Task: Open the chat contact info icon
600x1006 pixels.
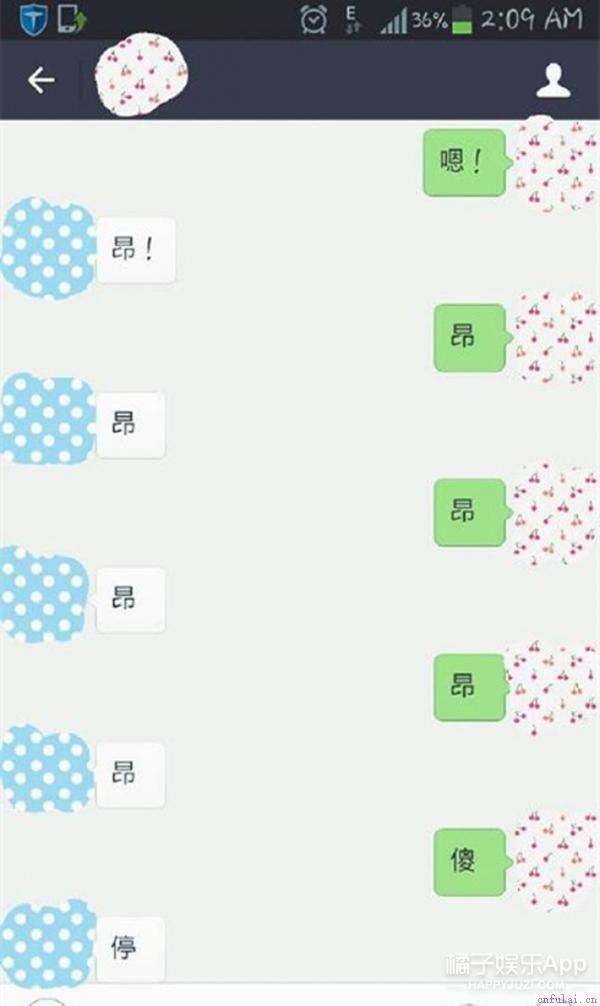Action: (553, 80)
